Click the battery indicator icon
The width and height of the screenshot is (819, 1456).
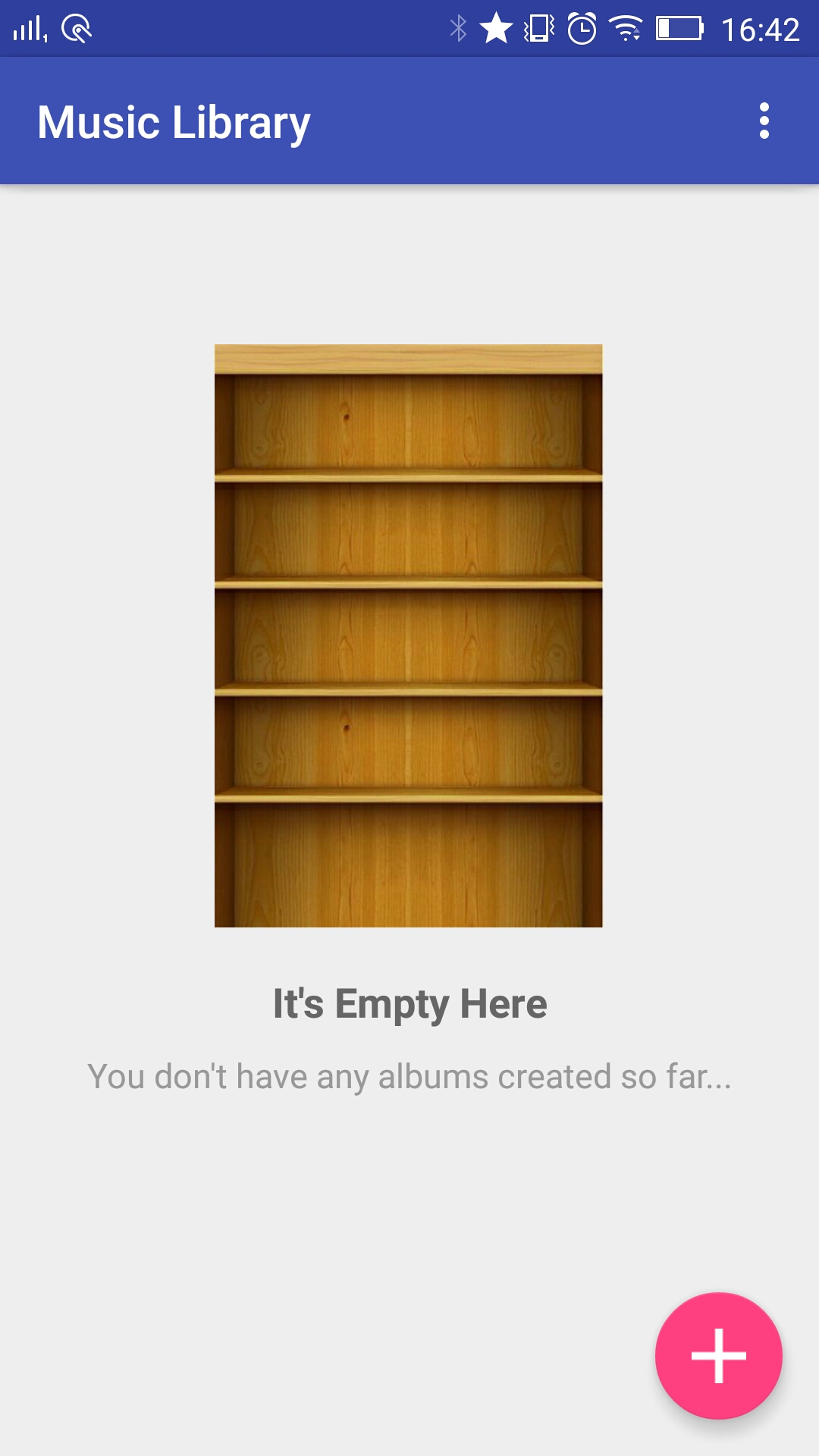pos(679,29)
